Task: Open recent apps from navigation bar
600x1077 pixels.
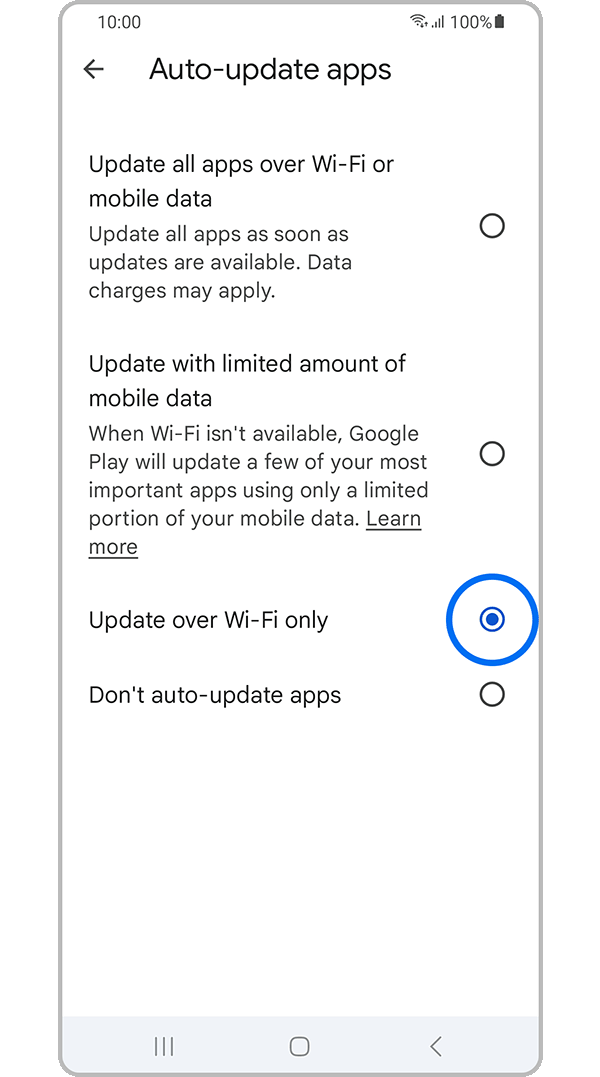Action: 164,1046
